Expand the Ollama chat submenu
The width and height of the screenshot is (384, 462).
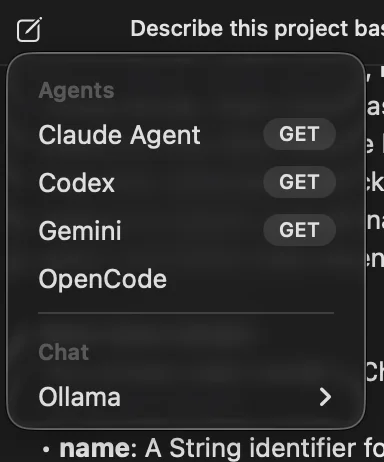click(x=186, y=397)
